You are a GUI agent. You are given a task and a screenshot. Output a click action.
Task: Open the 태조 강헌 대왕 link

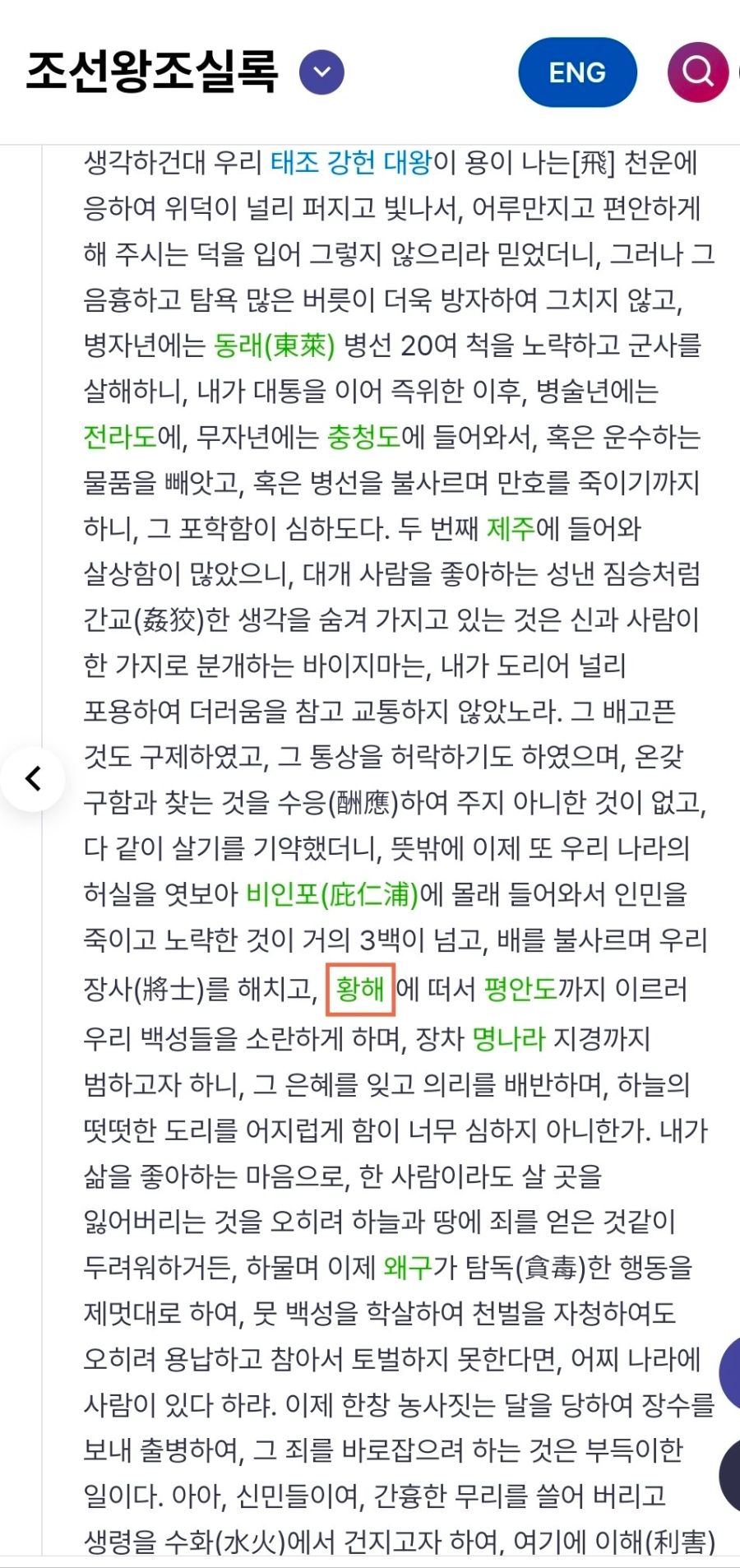(x=351, y=163)
